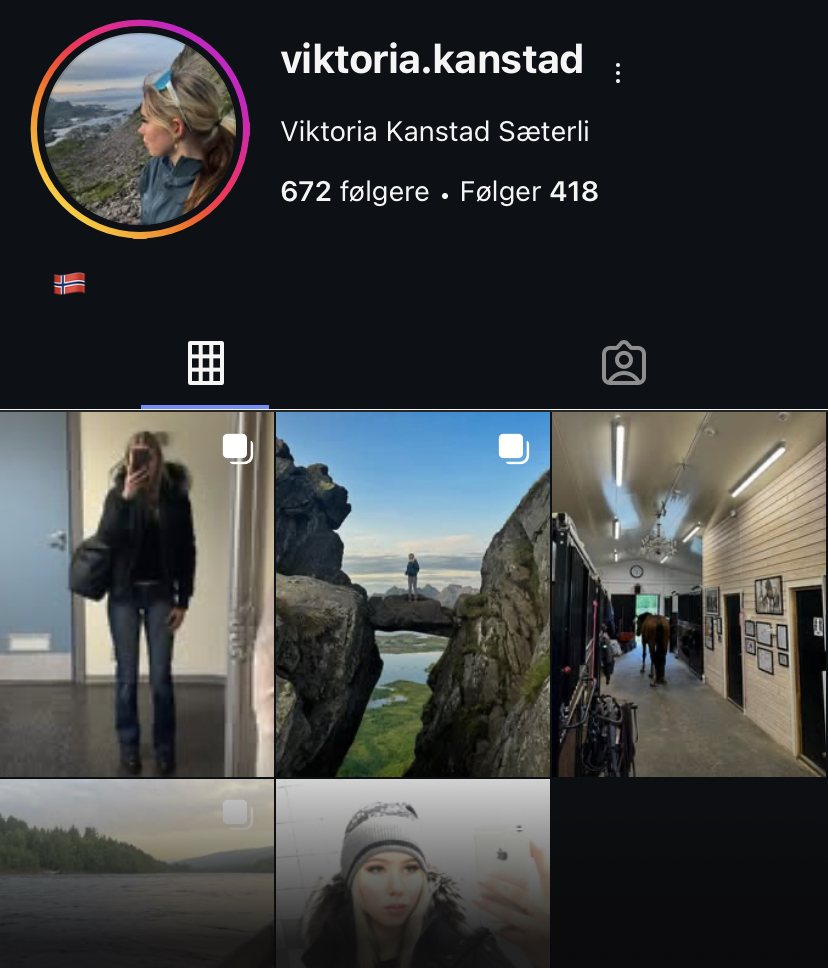
Task: Open the mirror selfie post
Action: tap(137, 594)
